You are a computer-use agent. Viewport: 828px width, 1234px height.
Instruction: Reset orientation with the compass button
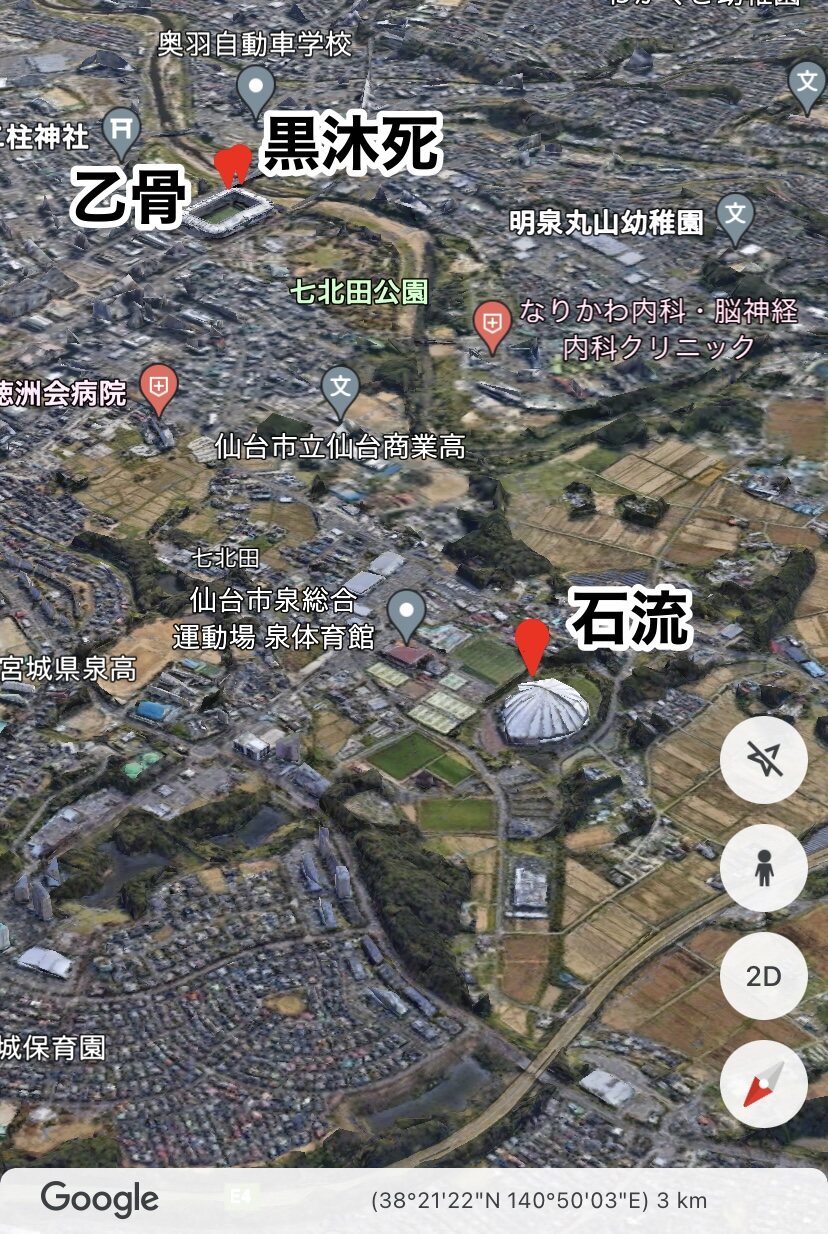(x=763, y=1084)
